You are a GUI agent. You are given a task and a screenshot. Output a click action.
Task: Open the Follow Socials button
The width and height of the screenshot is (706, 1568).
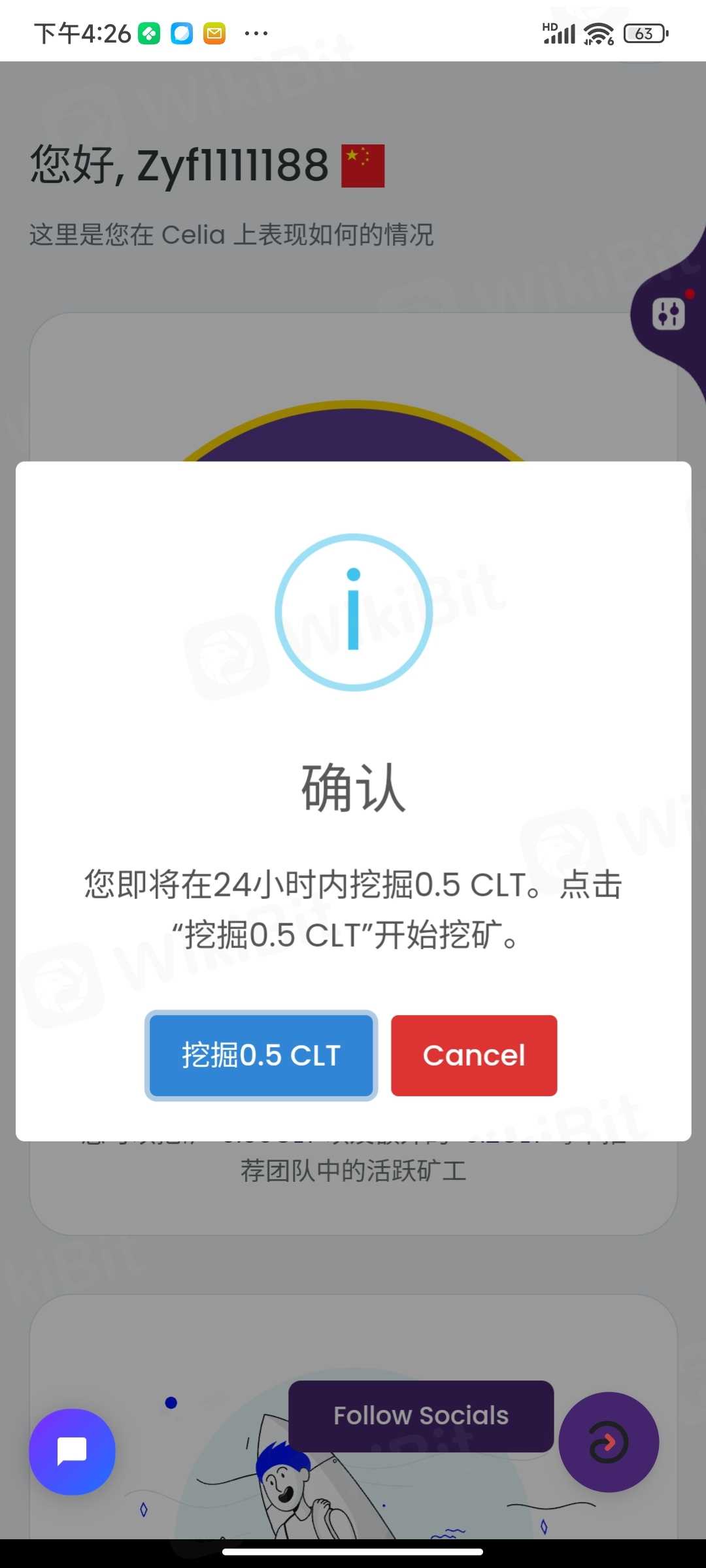point(421,1416)
